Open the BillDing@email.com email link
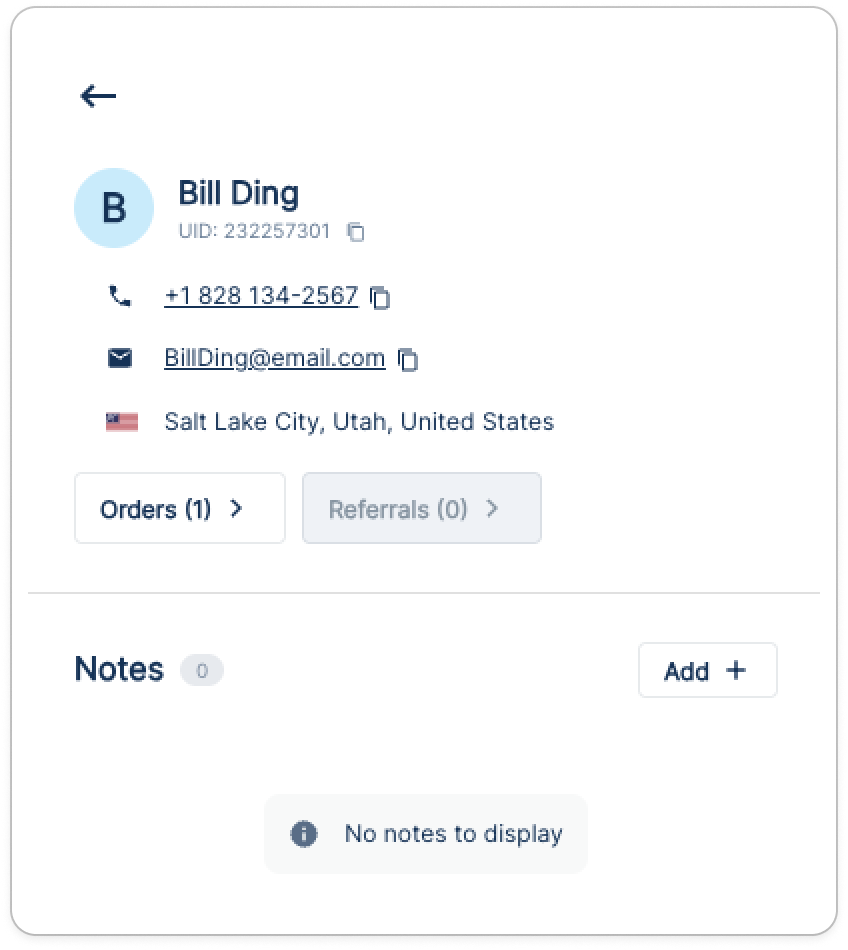This screenshot has width=848, height=950. point(274,358)
